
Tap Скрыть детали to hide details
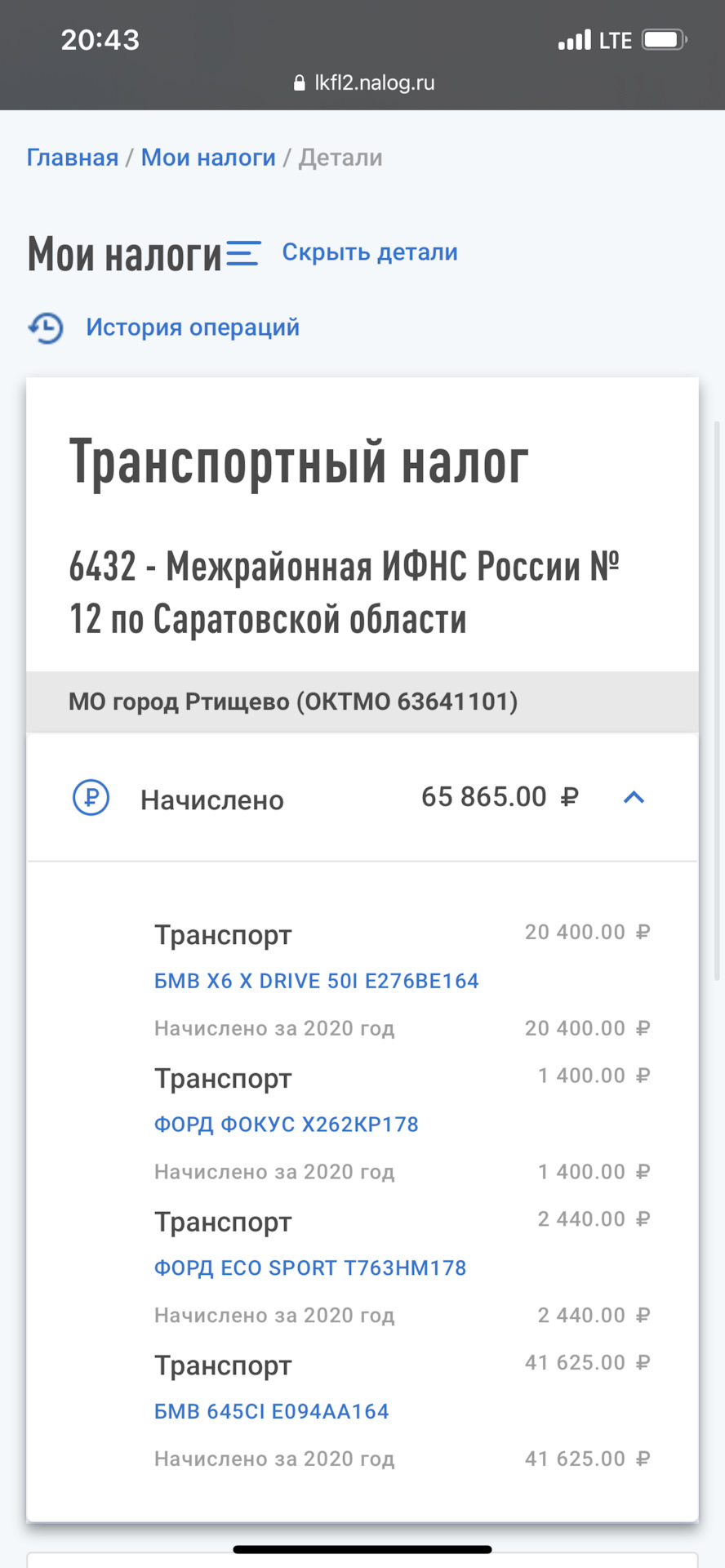pos(369,252)
